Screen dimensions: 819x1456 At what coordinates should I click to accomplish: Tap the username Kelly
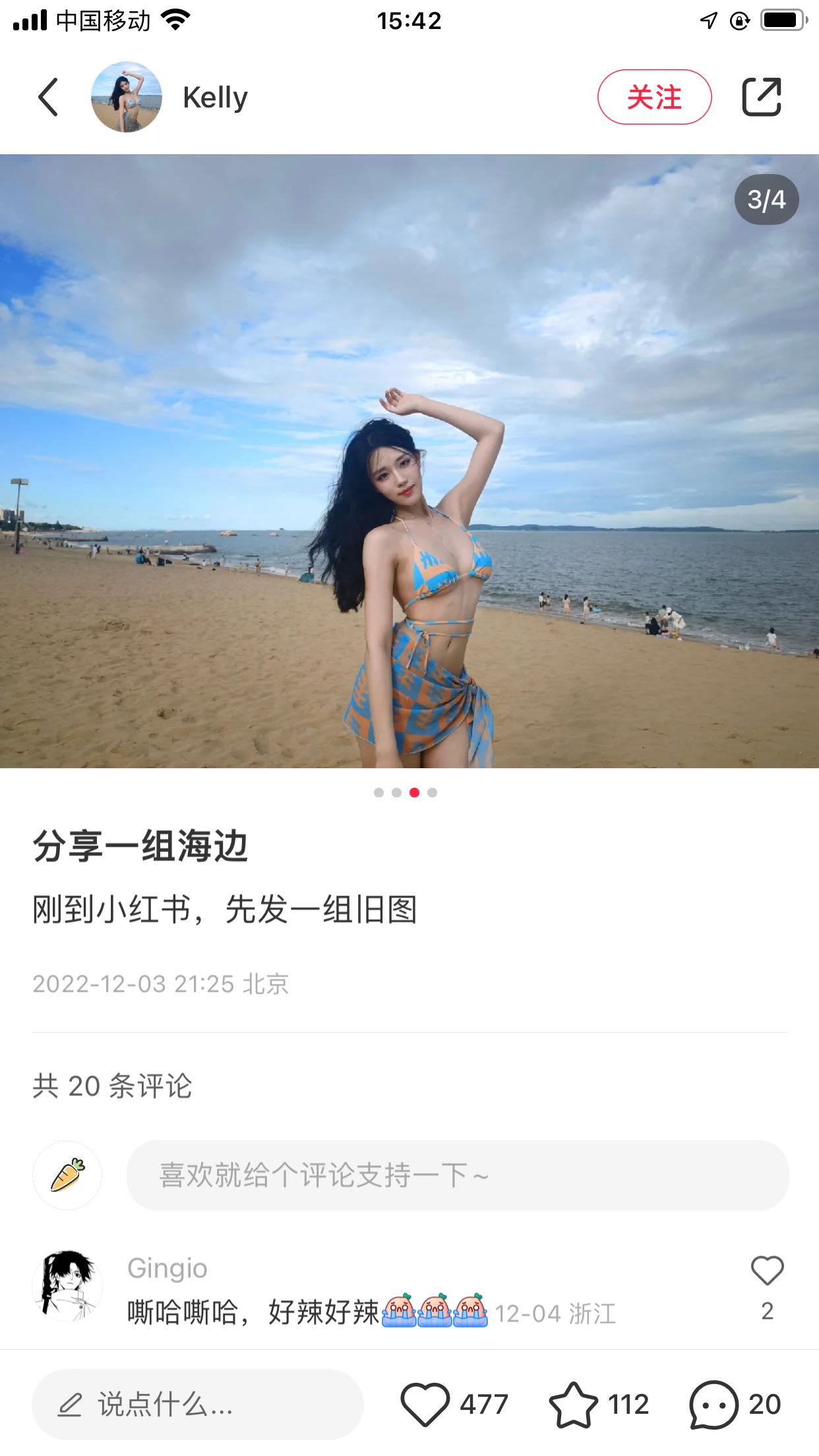(x=215, y=98)
